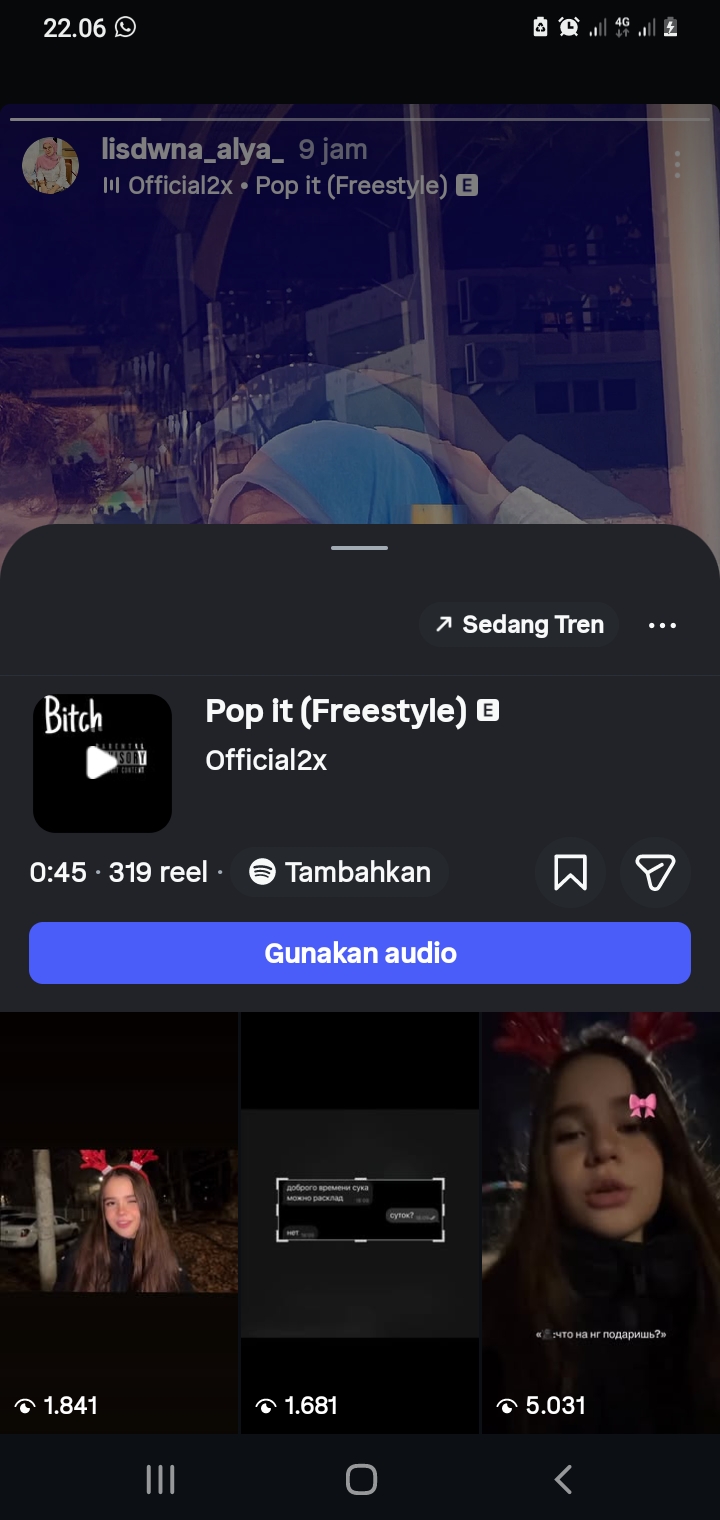
Task: Open the story's vertical dots options
Action: pyautogui.click(x=677, y=165)
